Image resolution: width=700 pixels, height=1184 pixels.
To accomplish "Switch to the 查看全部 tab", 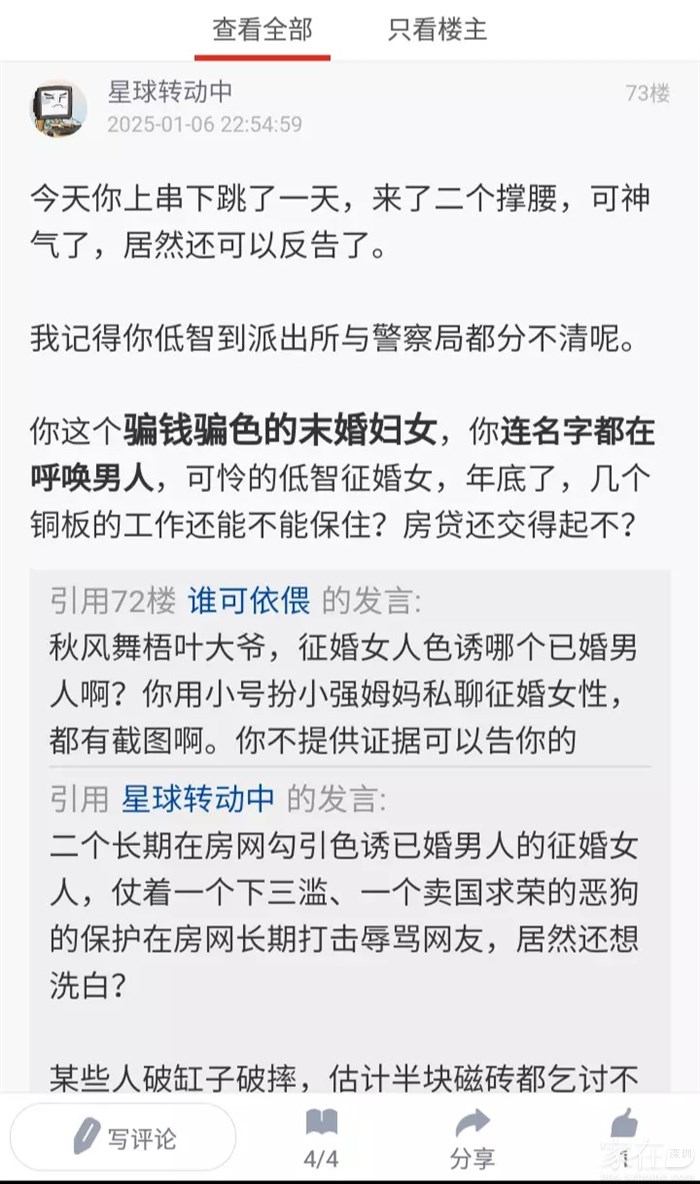I will pyautogui.click(x=262, y=29).
